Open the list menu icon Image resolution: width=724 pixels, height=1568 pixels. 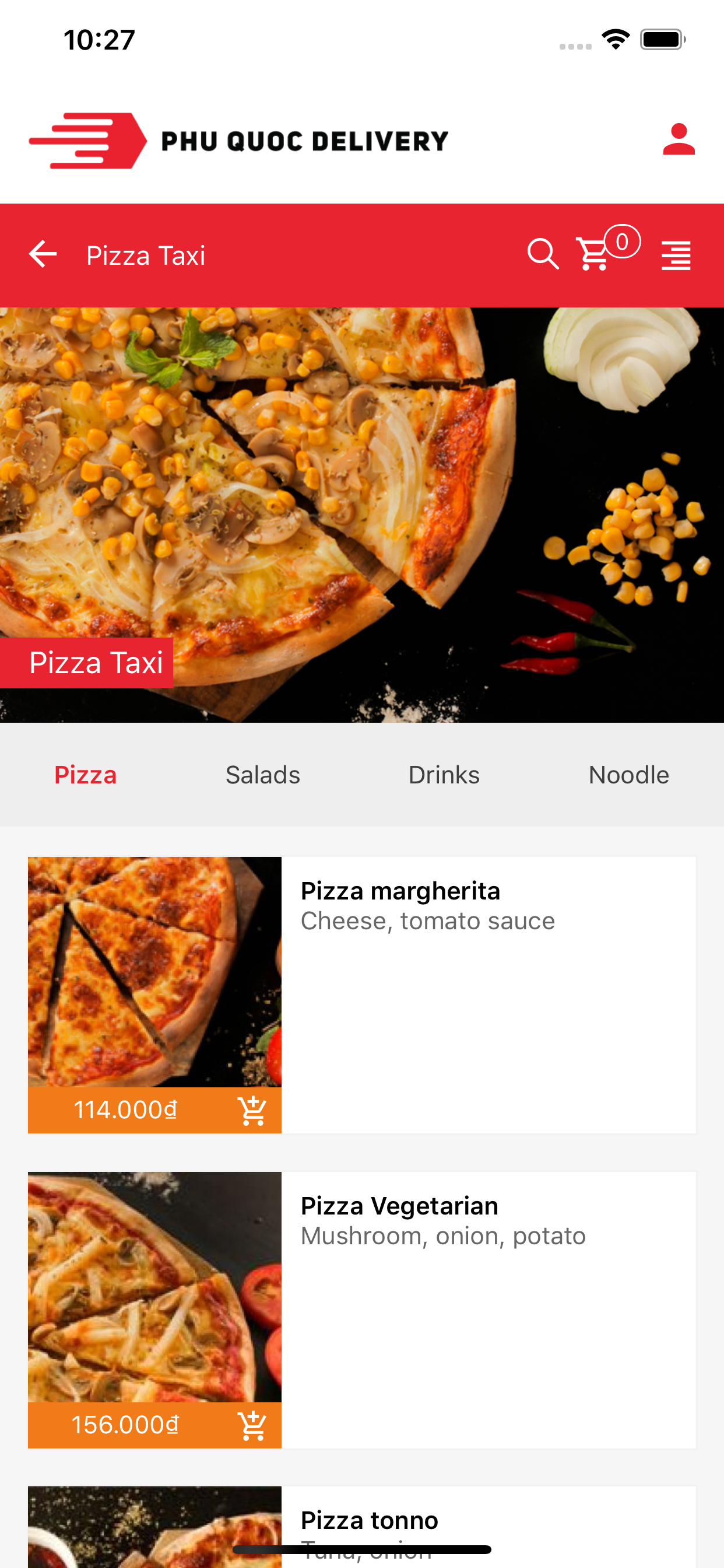click(x=676, y=255)
